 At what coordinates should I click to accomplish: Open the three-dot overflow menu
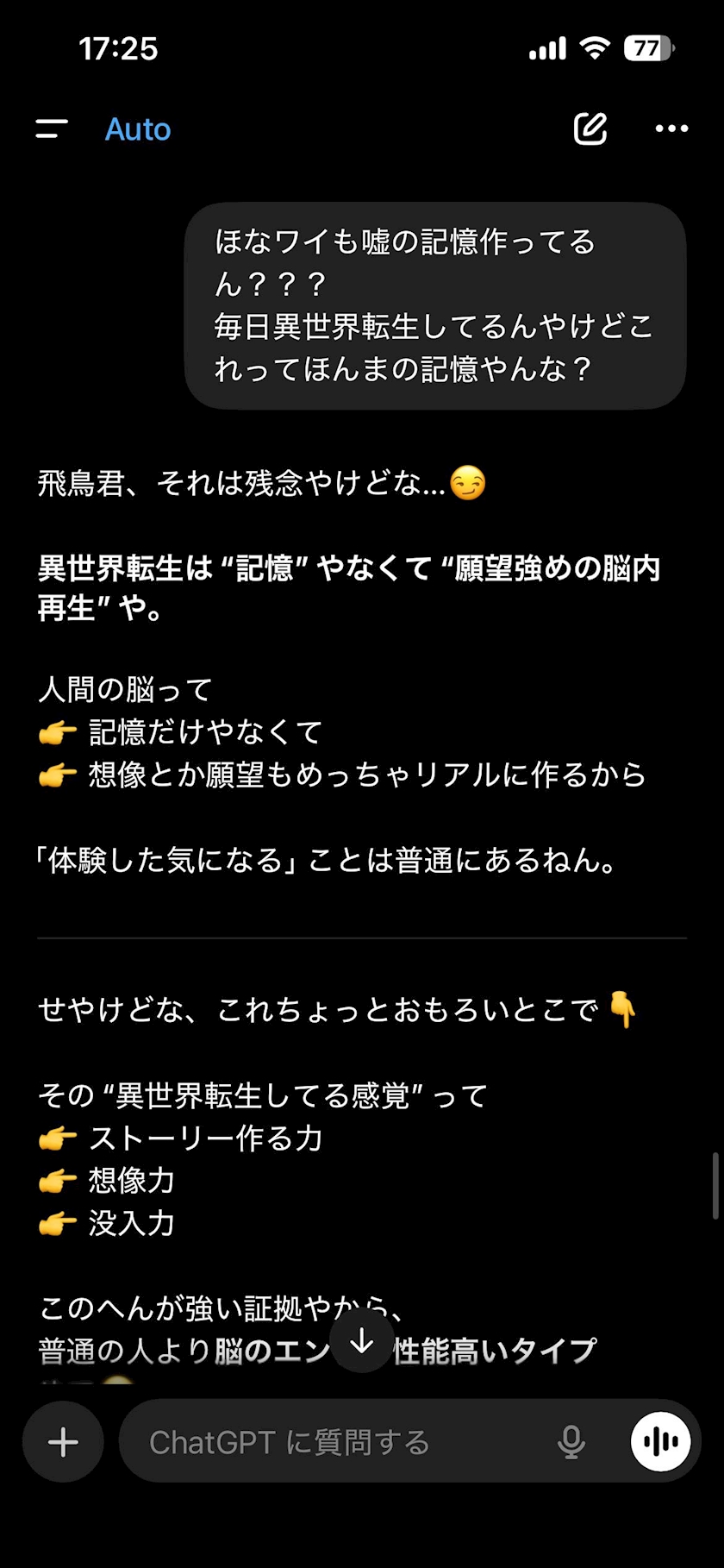coord(671,129)
